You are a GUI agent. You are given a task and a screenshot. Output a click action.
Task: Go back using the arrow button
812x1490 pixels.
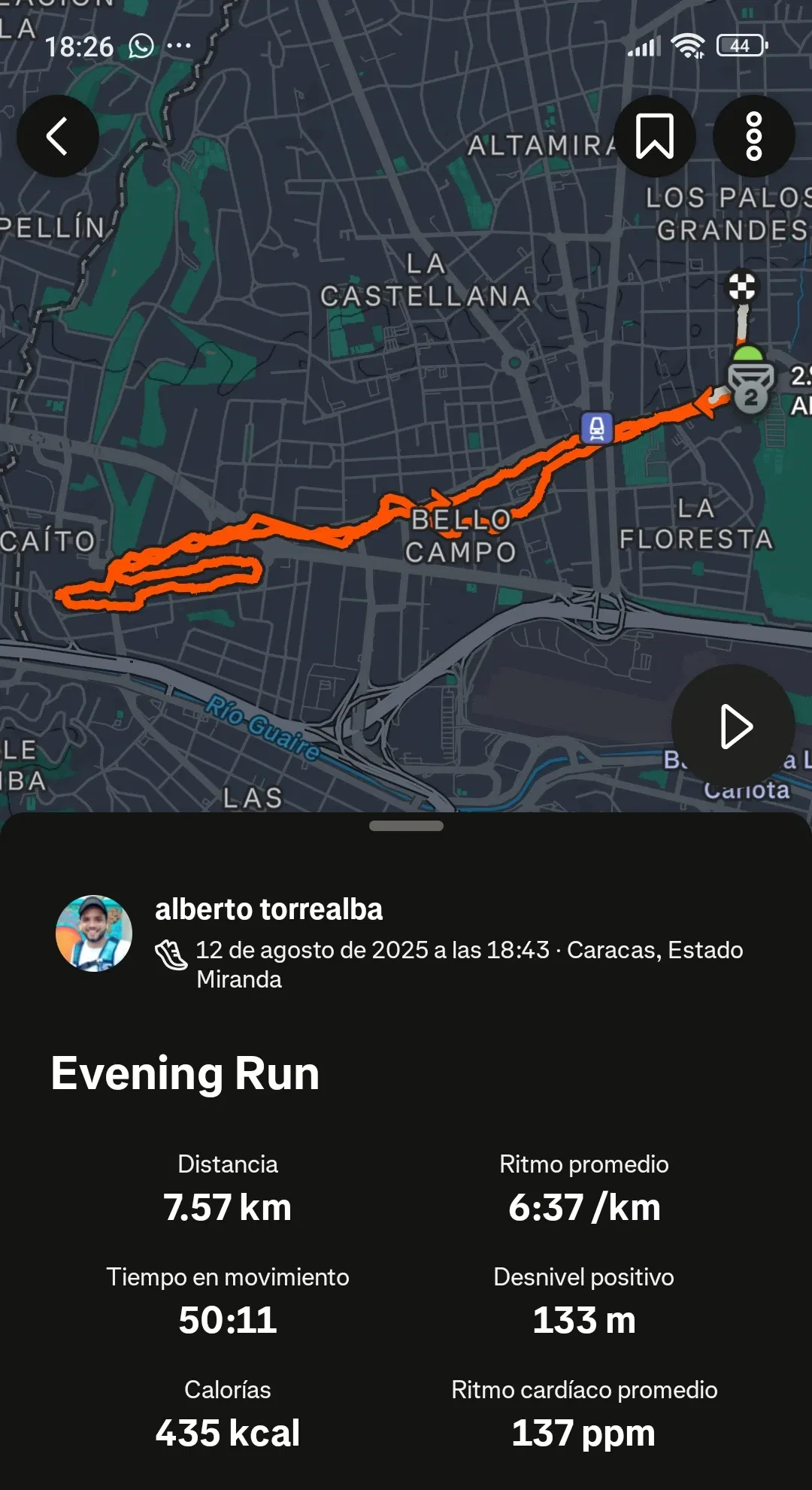(58, 136)
